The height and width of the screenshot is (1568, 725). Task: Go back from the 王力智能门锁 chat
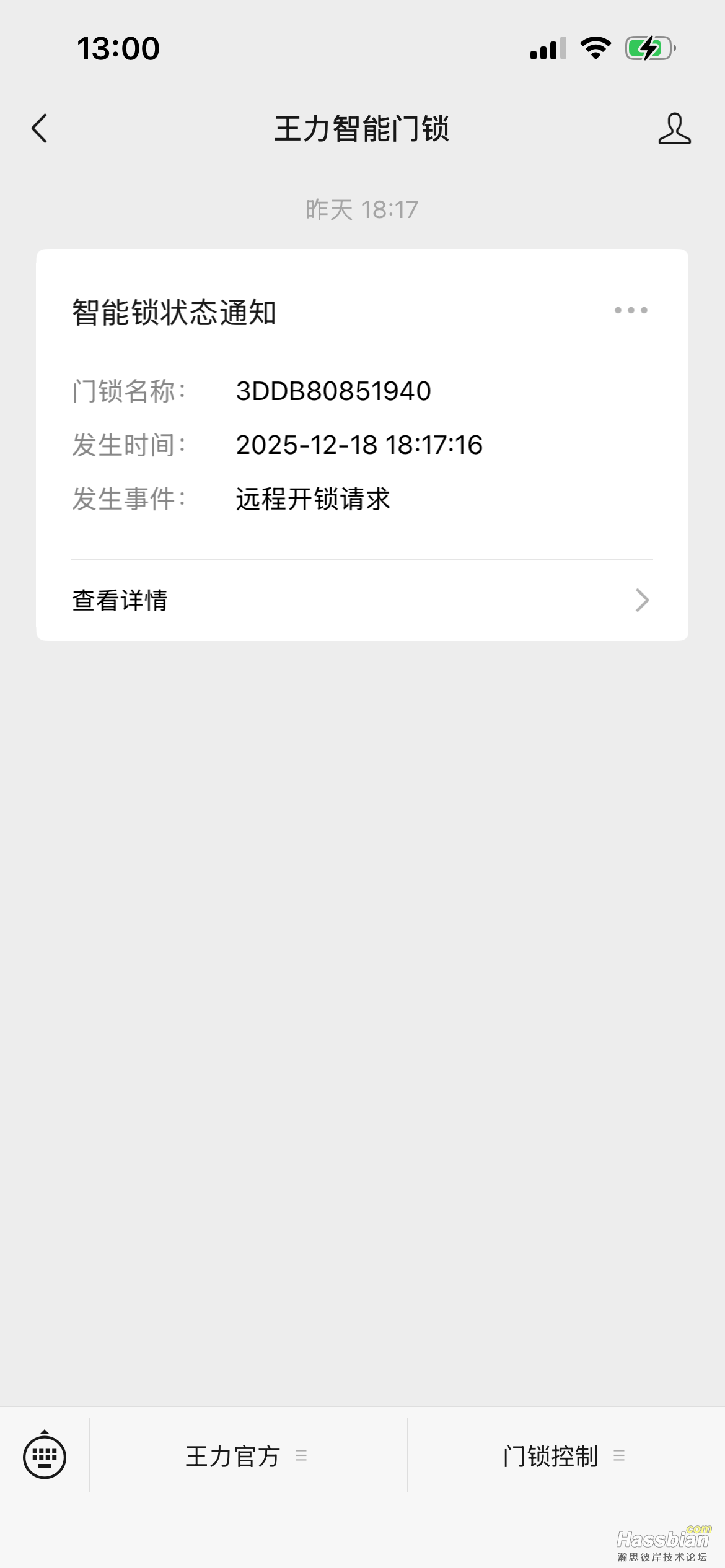click(x=40, y=129)
